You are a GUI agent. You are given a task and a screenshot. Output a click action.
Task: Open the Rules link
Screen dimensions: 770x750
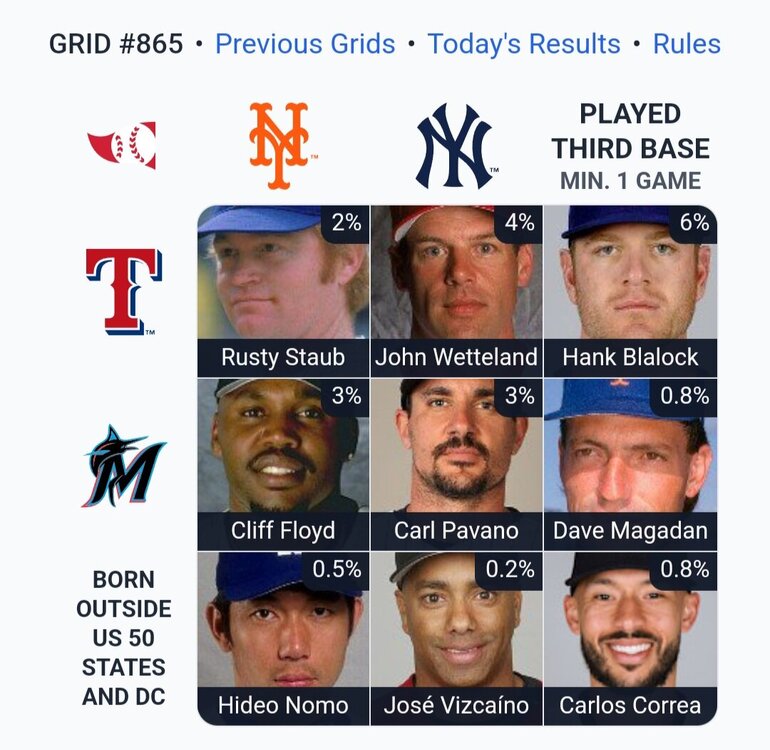686,44
